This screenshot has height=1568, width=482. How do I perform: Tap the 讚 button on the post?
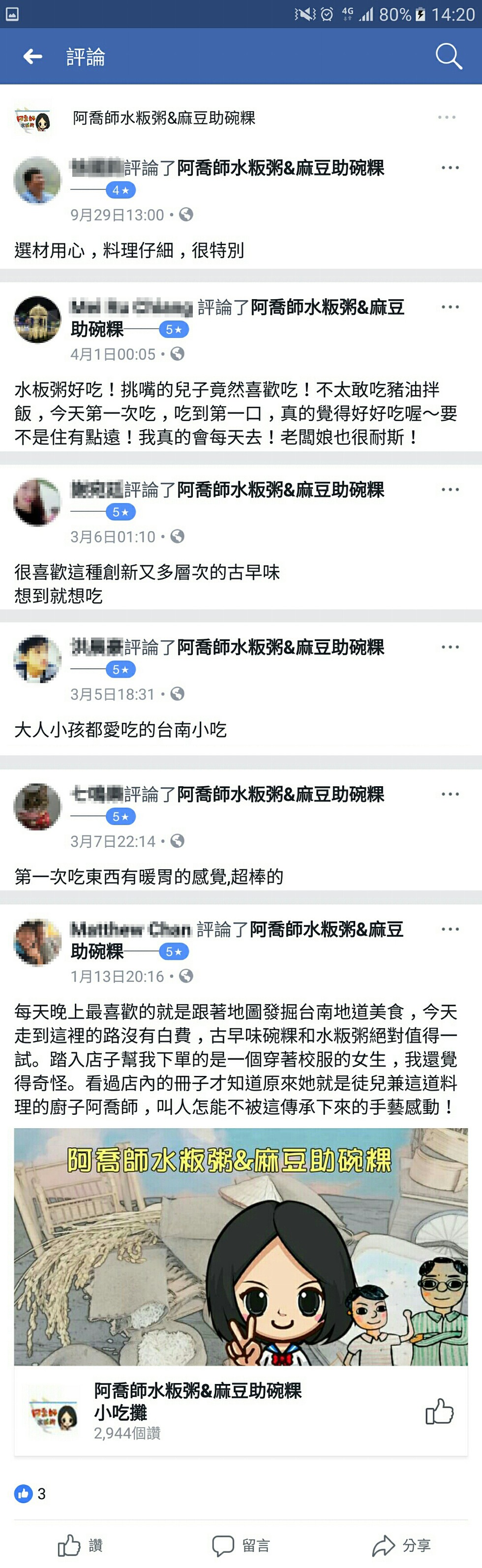click(80, 1545)
